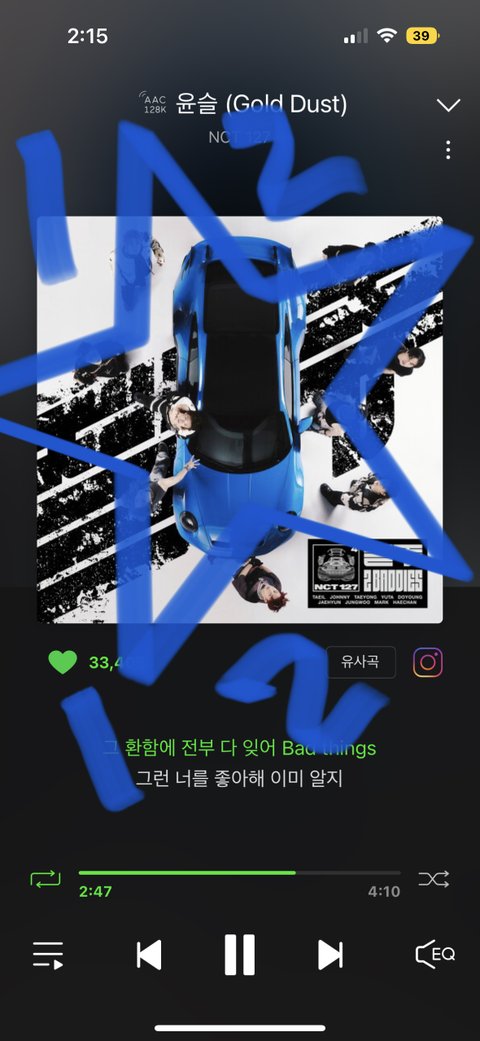Skip to the next track
Viewport: 480px width, 1041px height.
point(331,955)
